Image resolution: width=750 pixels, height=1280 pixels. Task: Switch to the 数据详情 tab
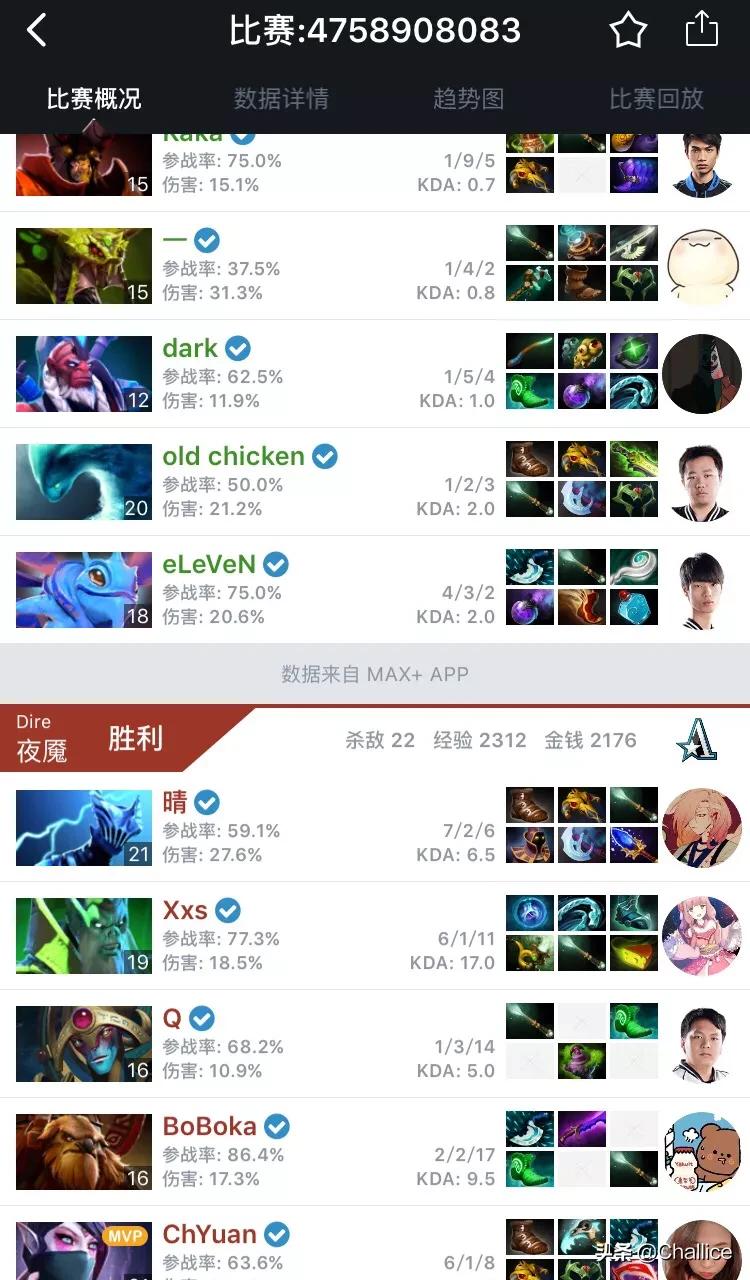point(281,99)
